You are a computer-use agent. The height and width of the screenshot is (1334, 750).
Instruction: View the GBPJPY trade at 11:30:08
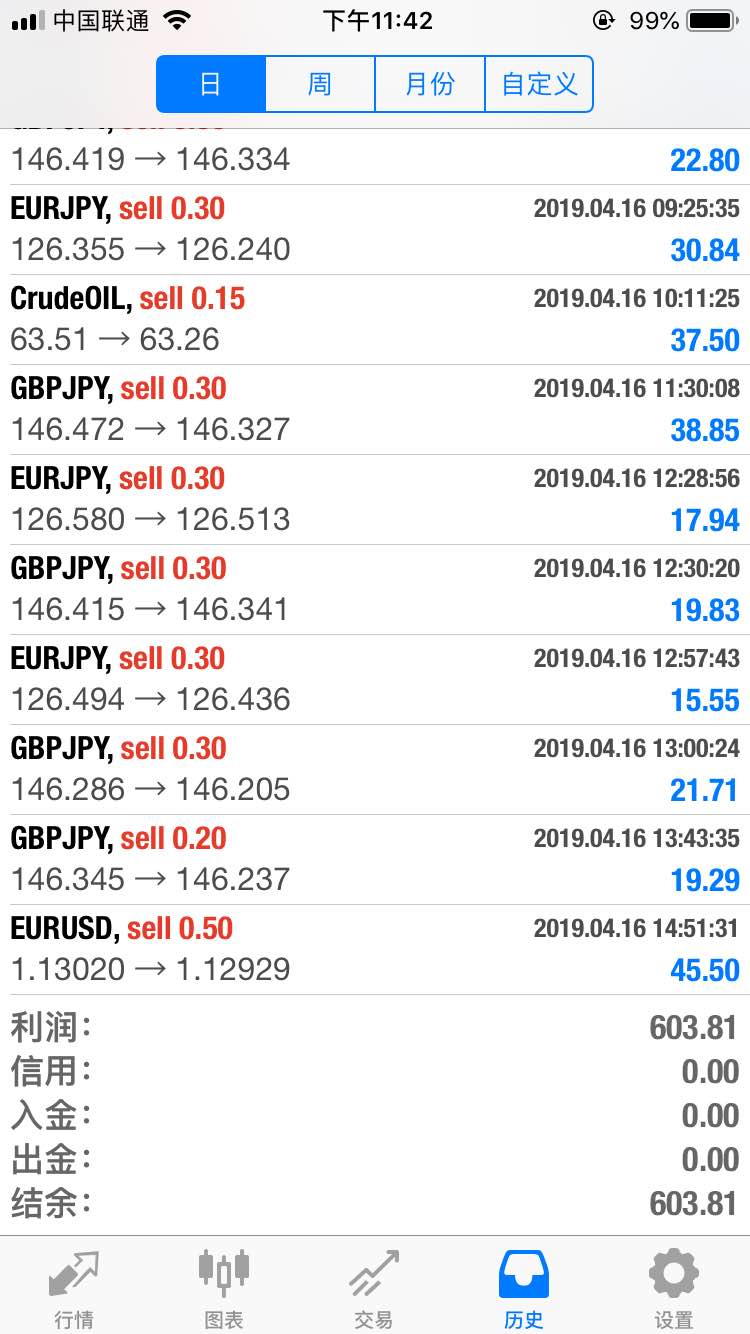tap(375, 410)
